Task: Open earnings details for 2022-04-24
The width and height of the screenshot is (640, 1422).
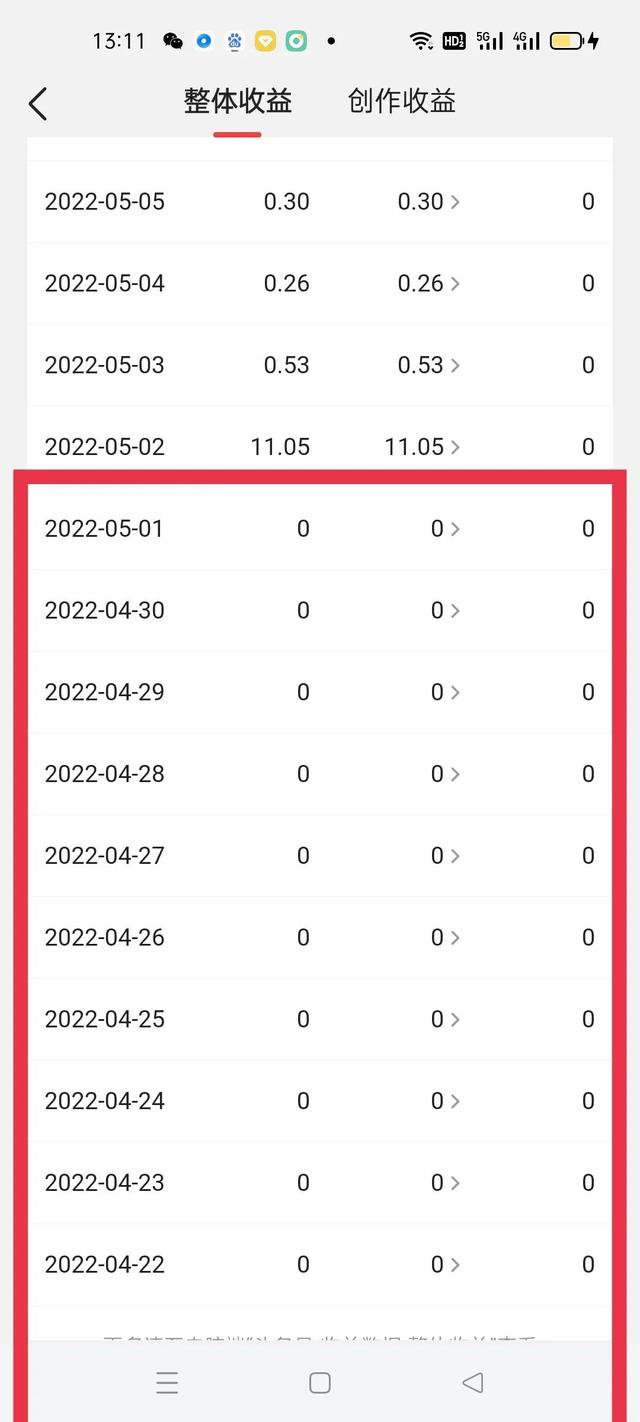Action: click(446, 1101)
